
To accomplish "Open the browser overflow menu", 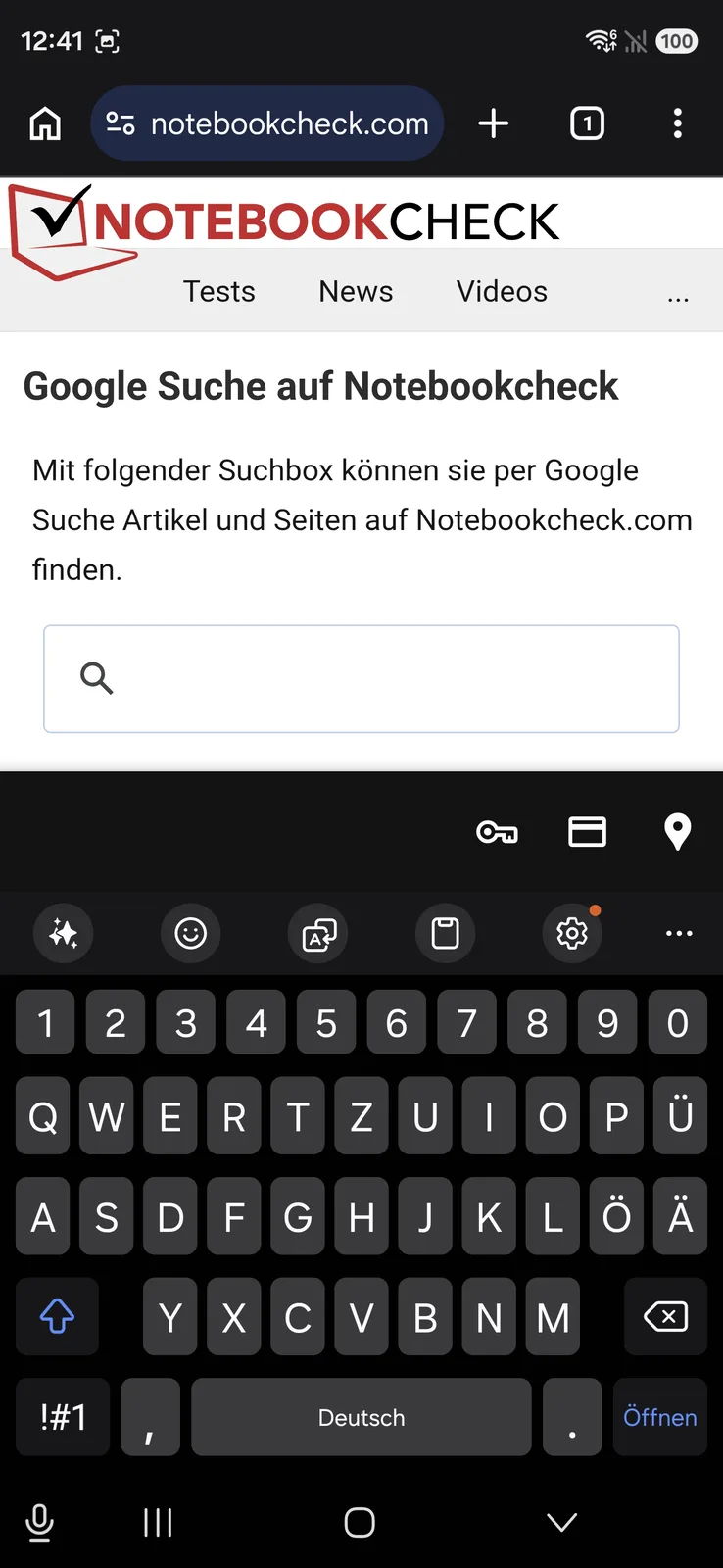I will pos(677,124).
